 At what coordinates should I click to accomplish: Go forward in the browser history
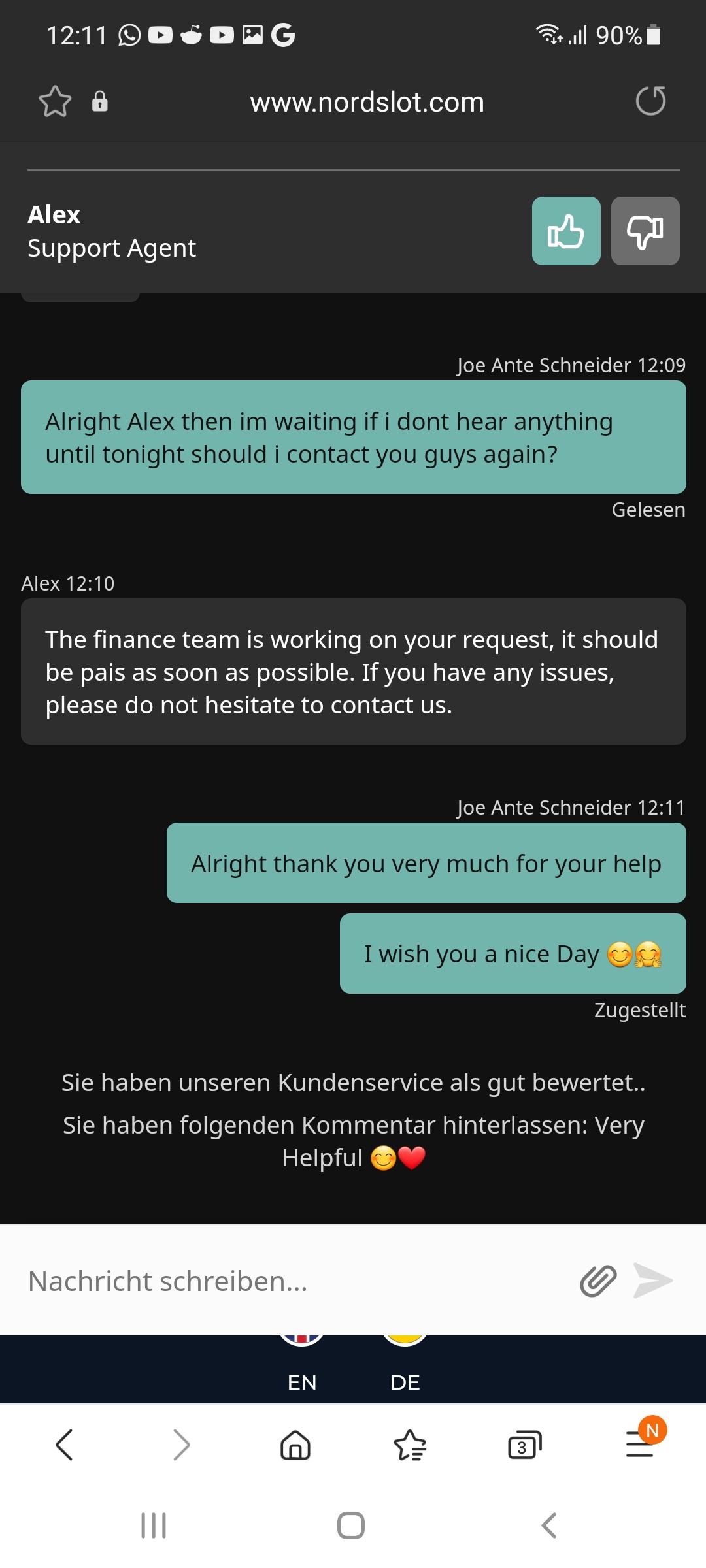[181, 1445]
